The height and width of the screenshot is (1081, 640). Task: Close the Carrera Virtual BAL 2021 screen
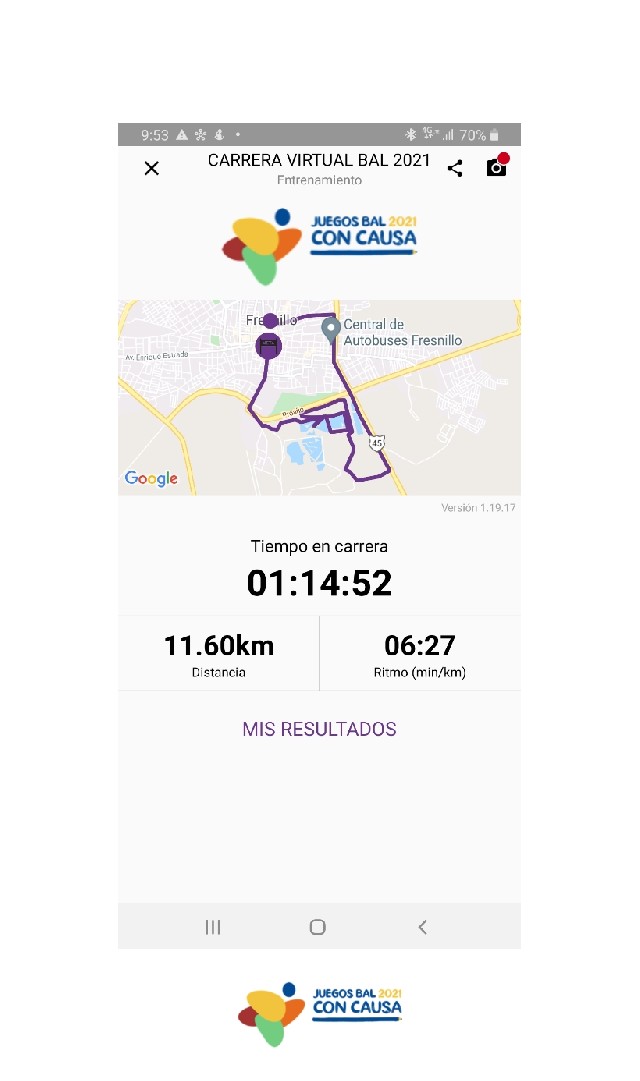pyautogui.click(x=152, y=168)
